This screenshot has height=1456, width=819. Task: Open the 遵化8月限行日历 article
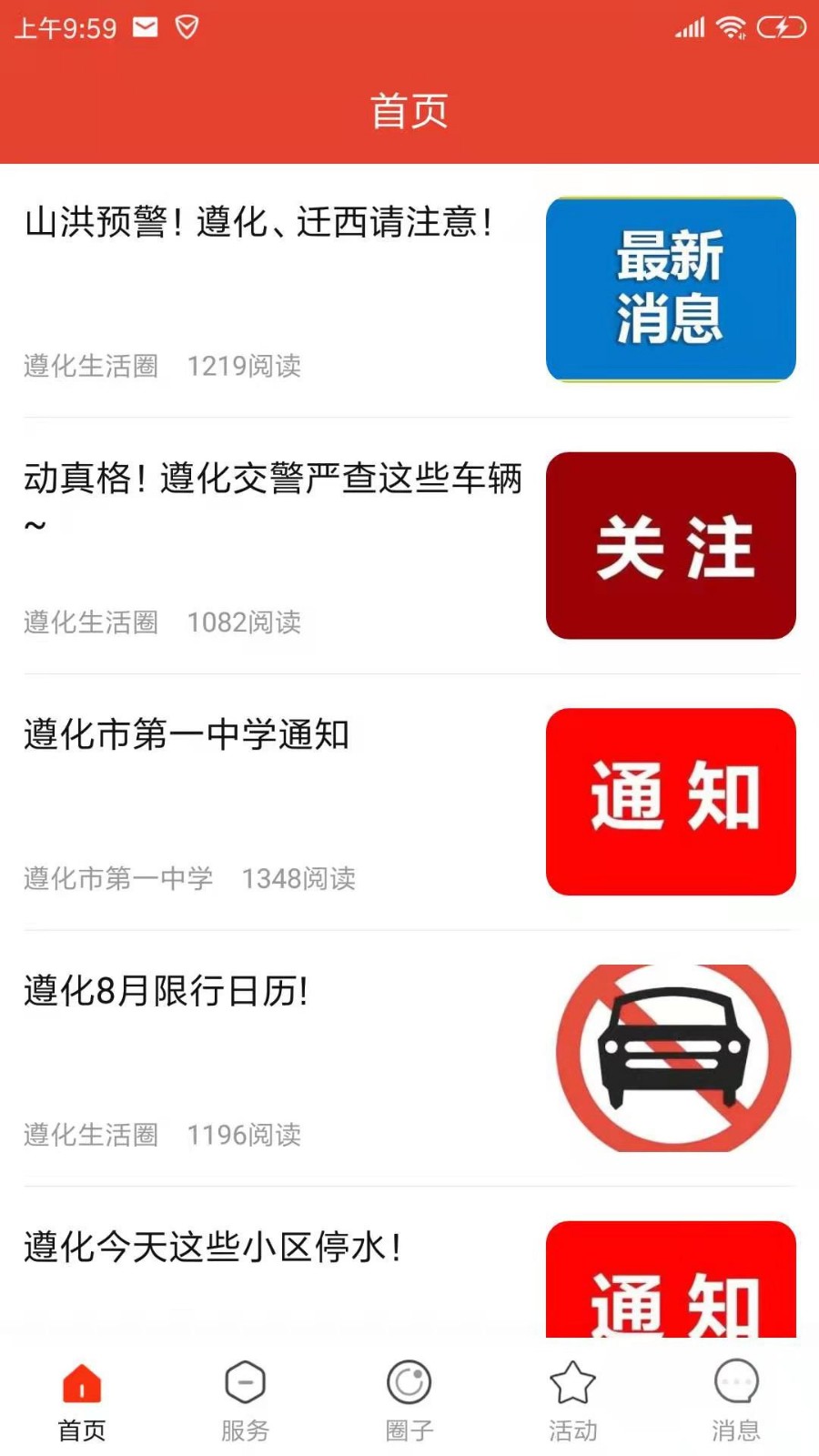tap(168, 993)
